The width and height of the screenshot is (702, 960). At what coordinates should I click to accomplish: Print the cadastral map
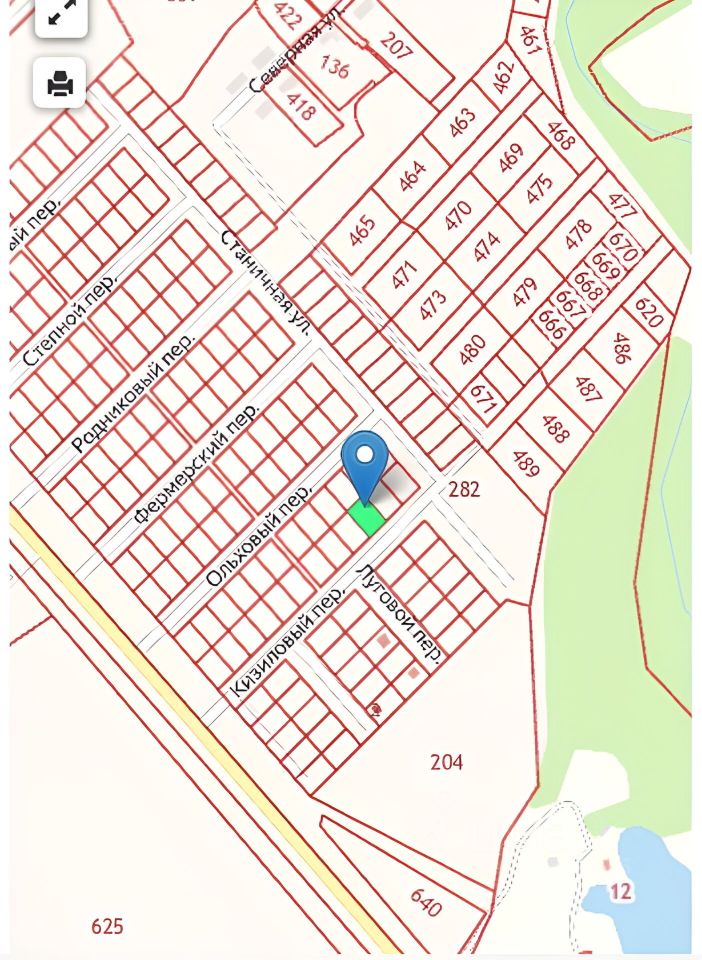point(60,83)
